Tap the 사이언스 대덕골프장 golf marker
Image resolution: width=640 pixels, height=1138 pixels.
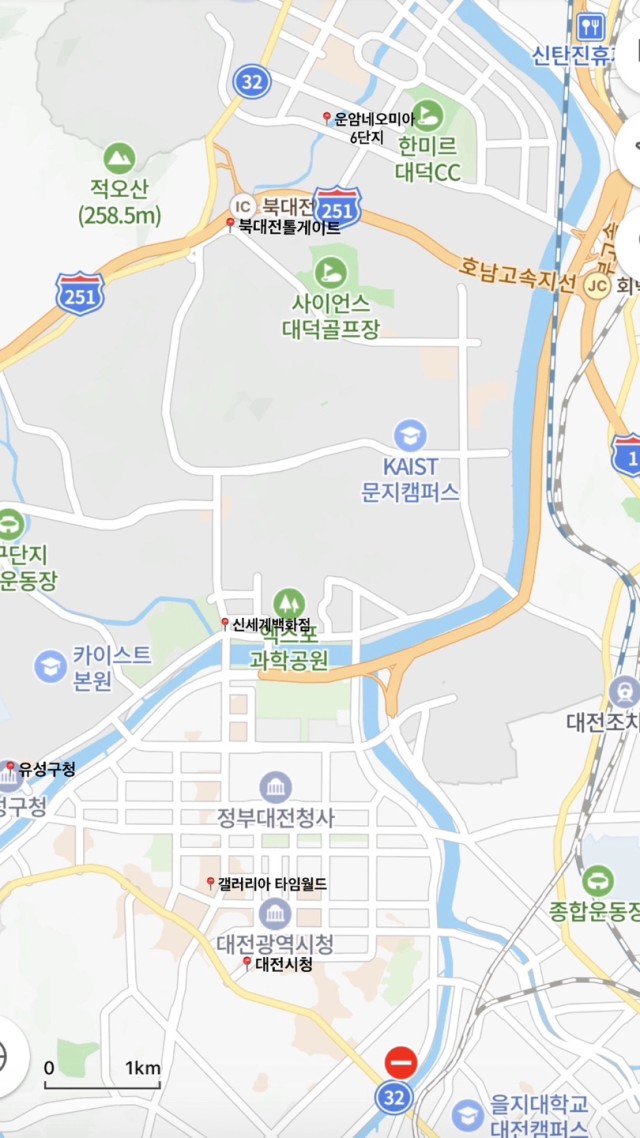(330, 272)
